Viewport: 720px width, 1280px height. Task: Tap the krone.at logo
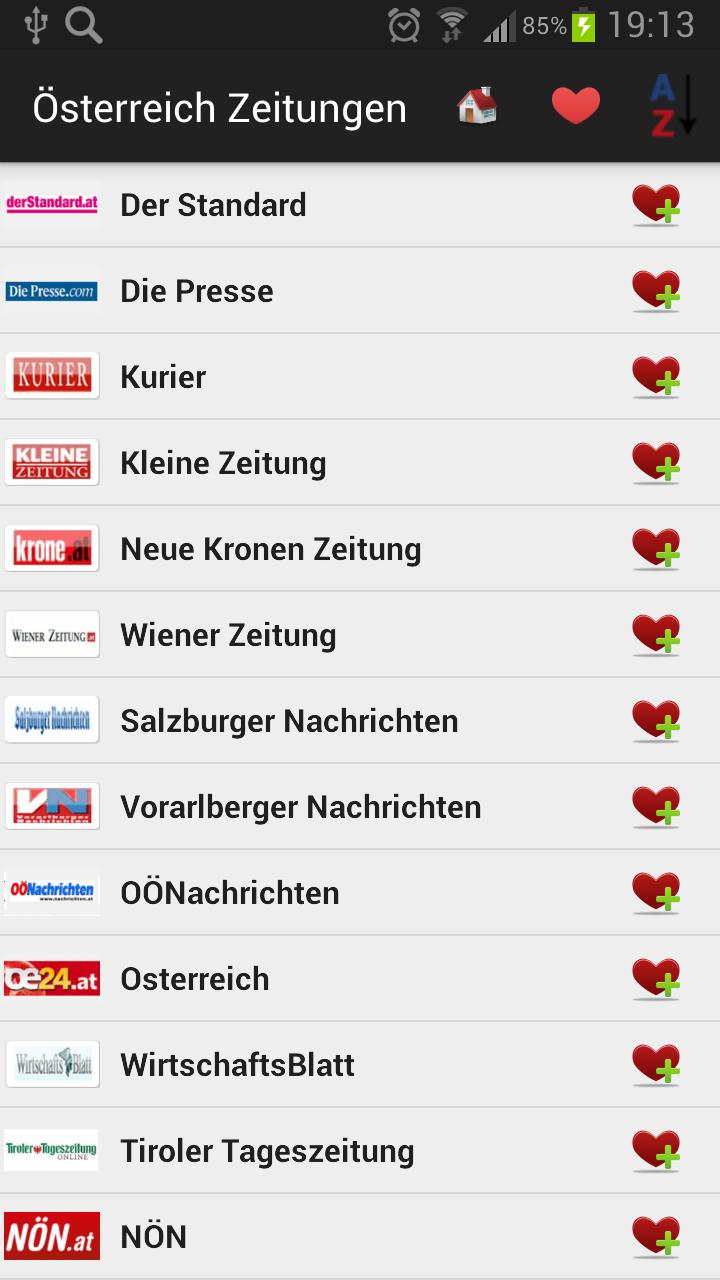tap(51, 548)
